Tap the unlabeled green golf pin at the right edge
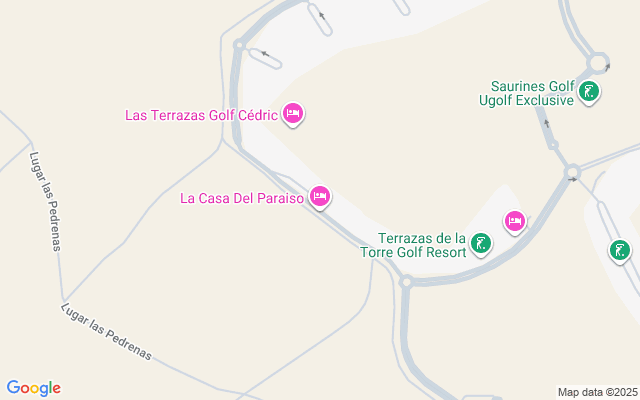 tap(621, 250)
